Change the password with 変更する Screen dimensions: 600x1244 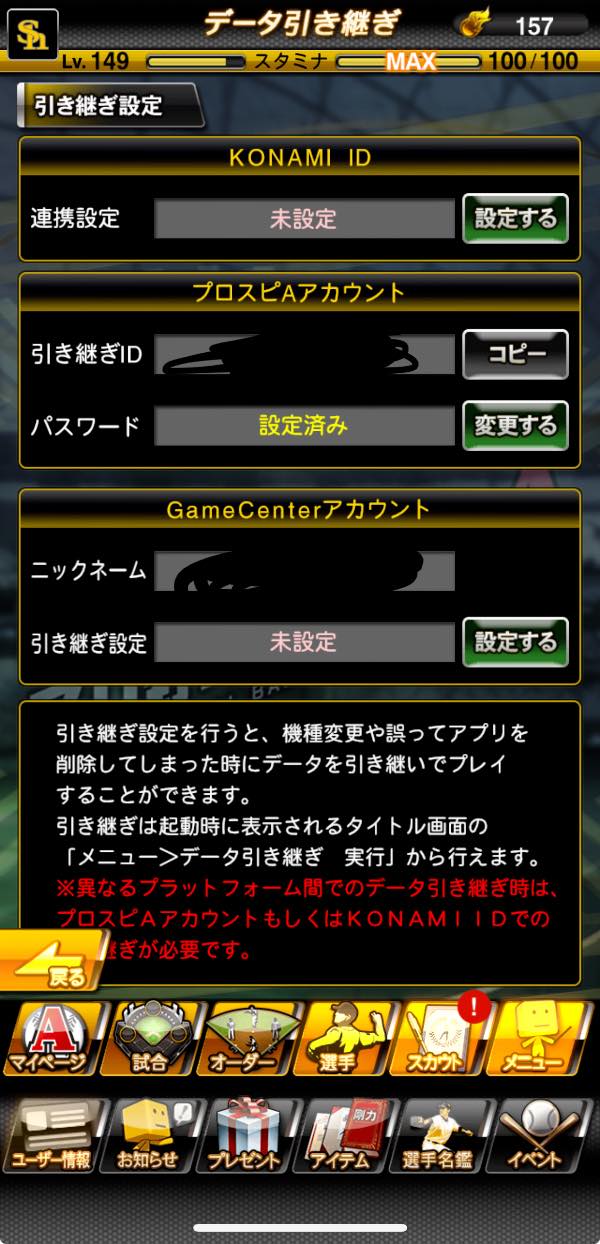point(515,426)
